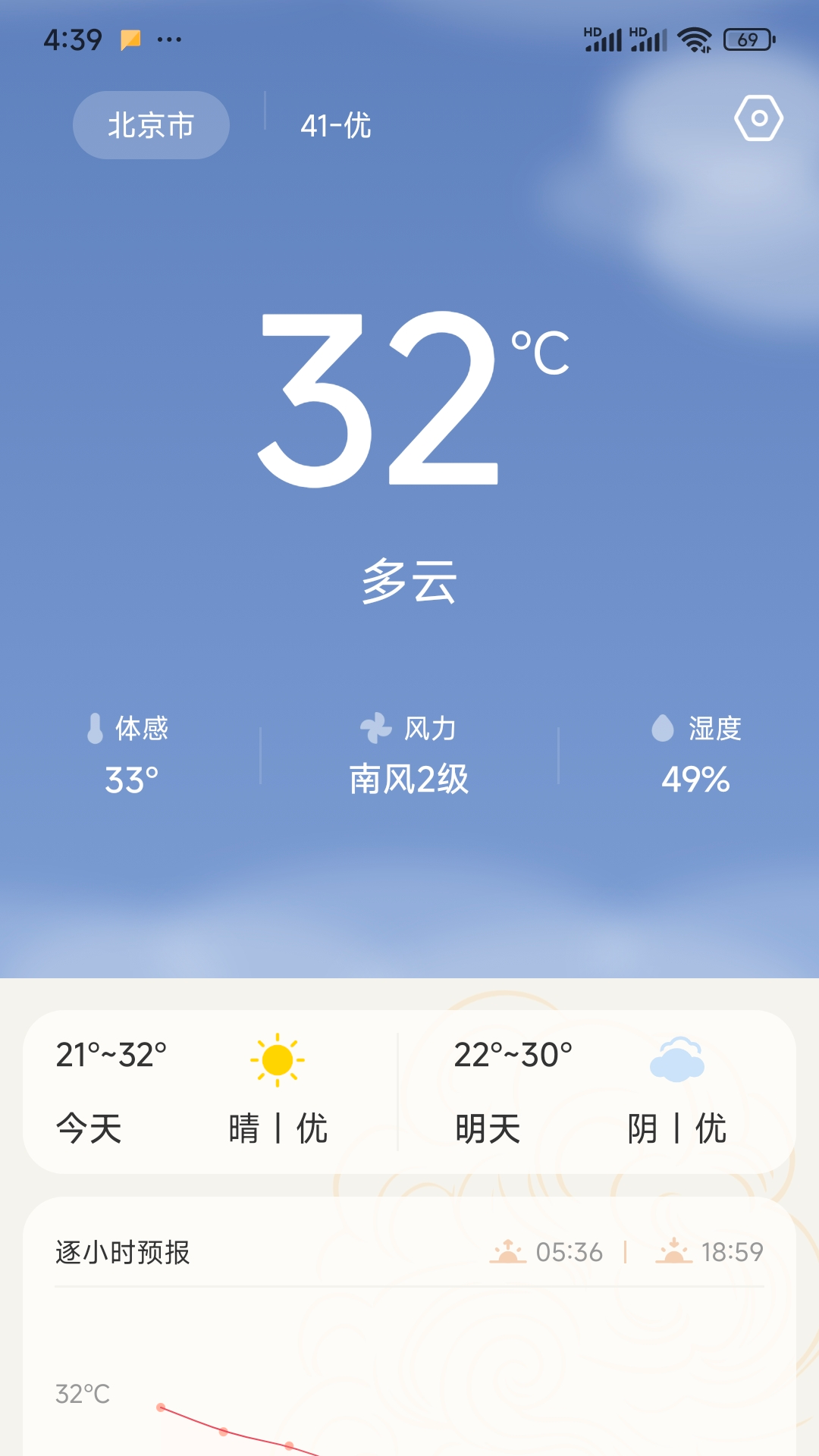Open tomorrow's forecast 22°~30° card
The height and width of the screenshot is (1456, 819).
(x=596, y=1091)
